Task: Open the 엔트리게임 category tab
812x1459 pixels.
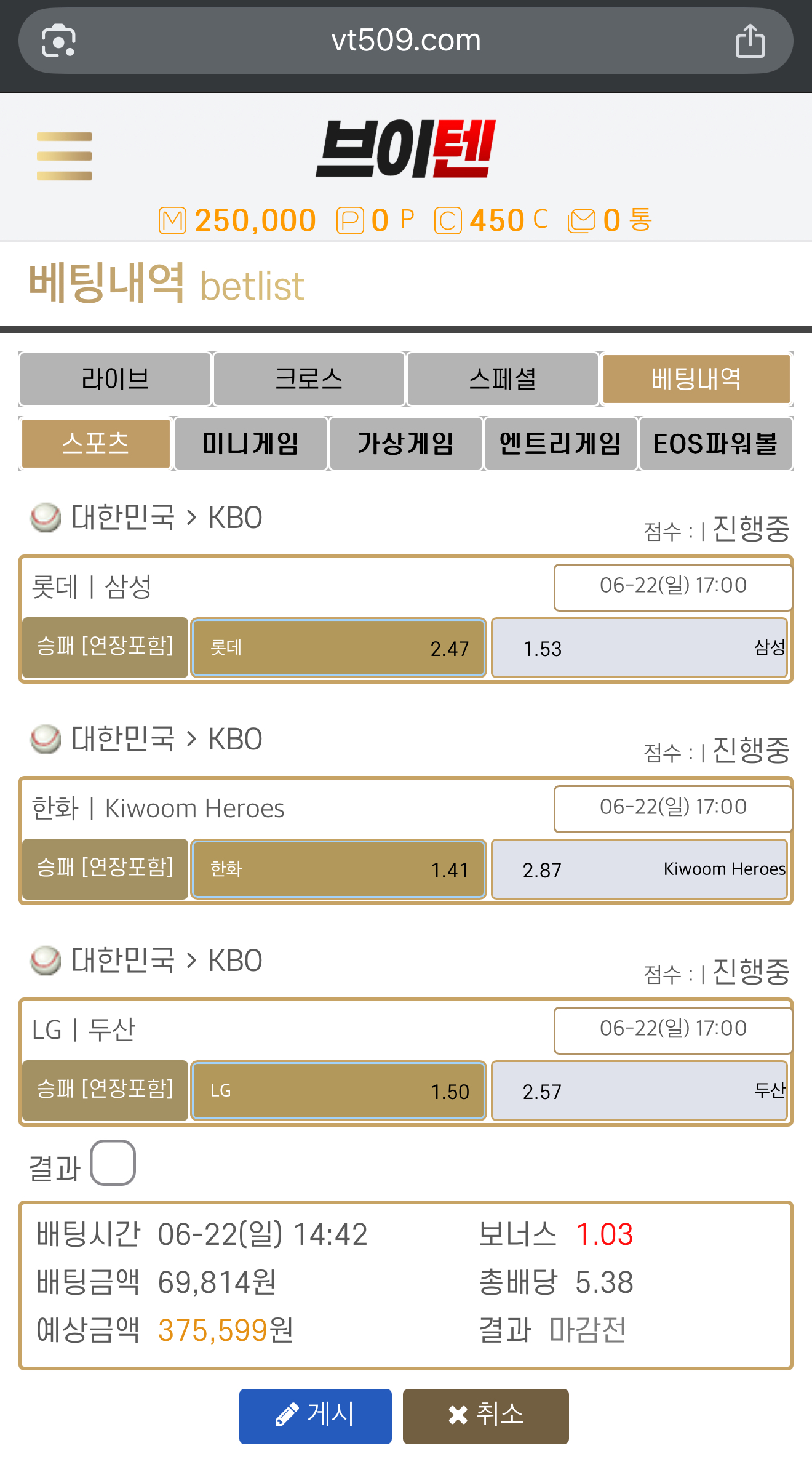Action: pyautogui.click(x=561, y=444)
